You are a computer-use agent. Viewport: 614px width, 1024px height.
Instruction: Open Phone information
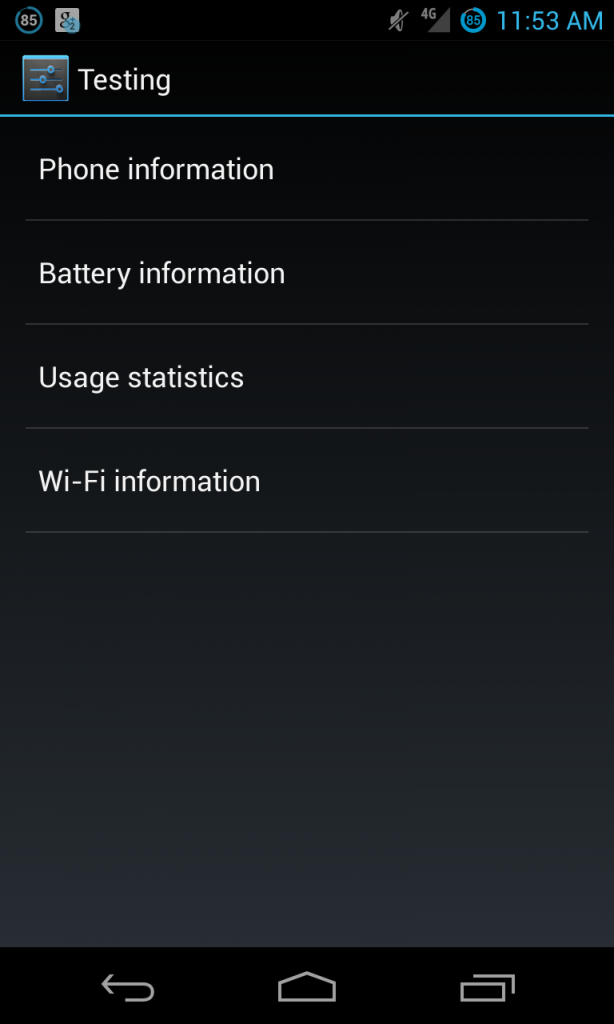[x=307, y=169]
